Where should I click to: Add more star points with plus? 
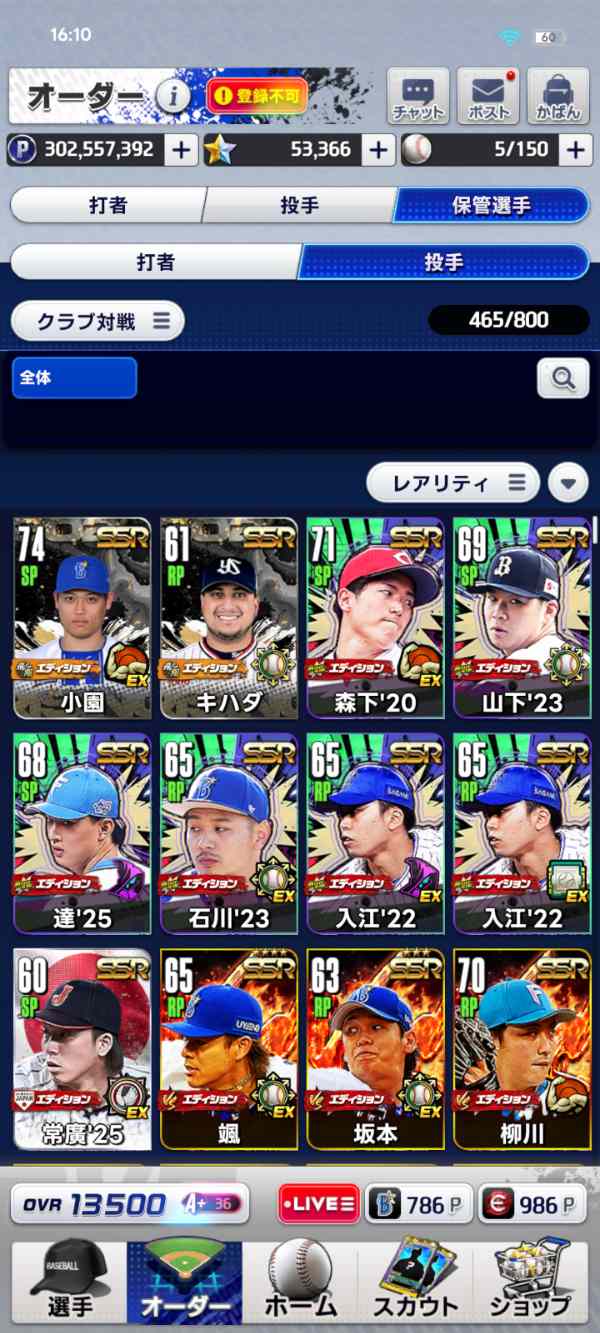click(x=378, y=150)
